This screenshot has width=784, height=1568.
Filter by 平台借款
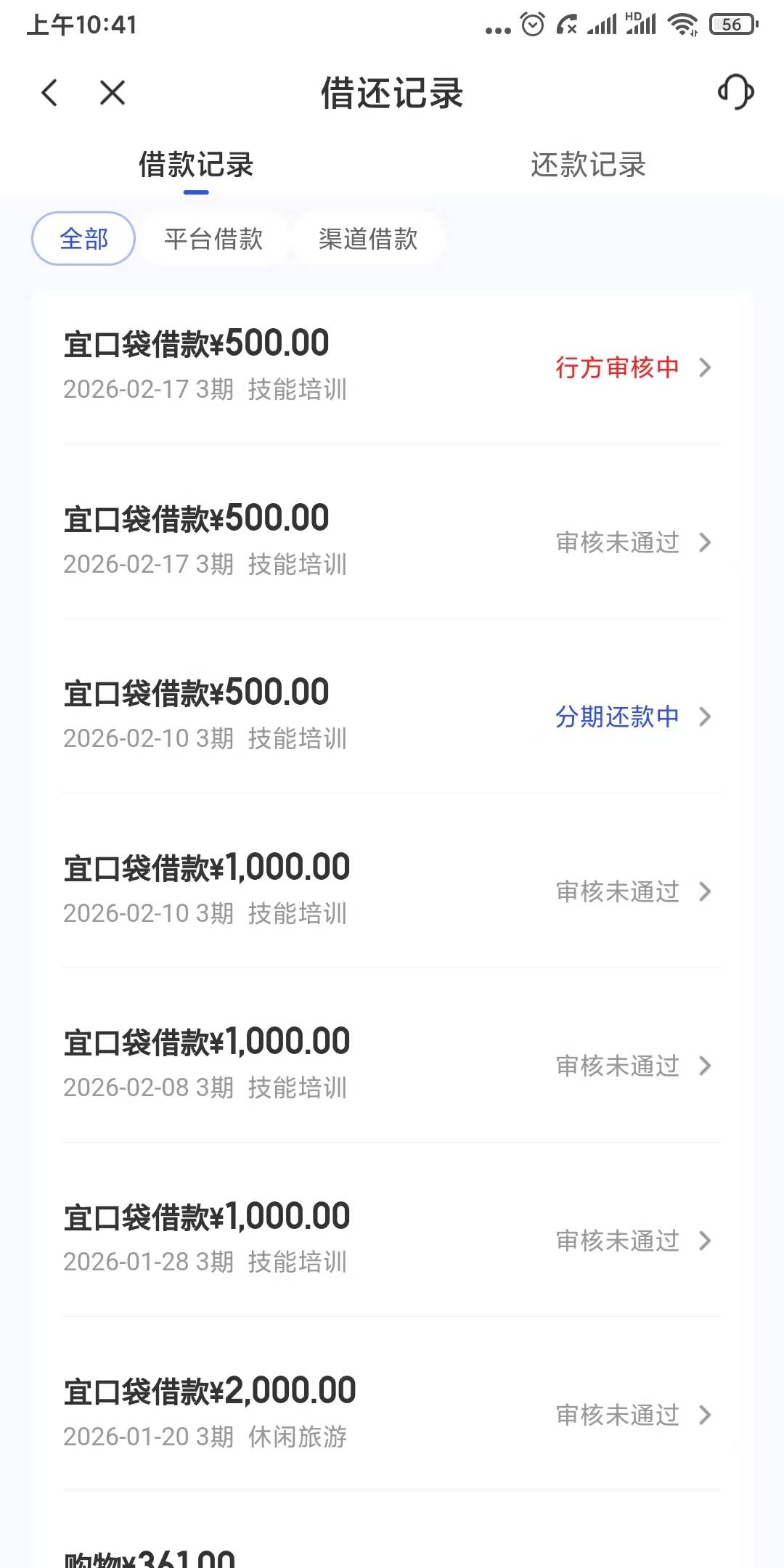point(213,239)
